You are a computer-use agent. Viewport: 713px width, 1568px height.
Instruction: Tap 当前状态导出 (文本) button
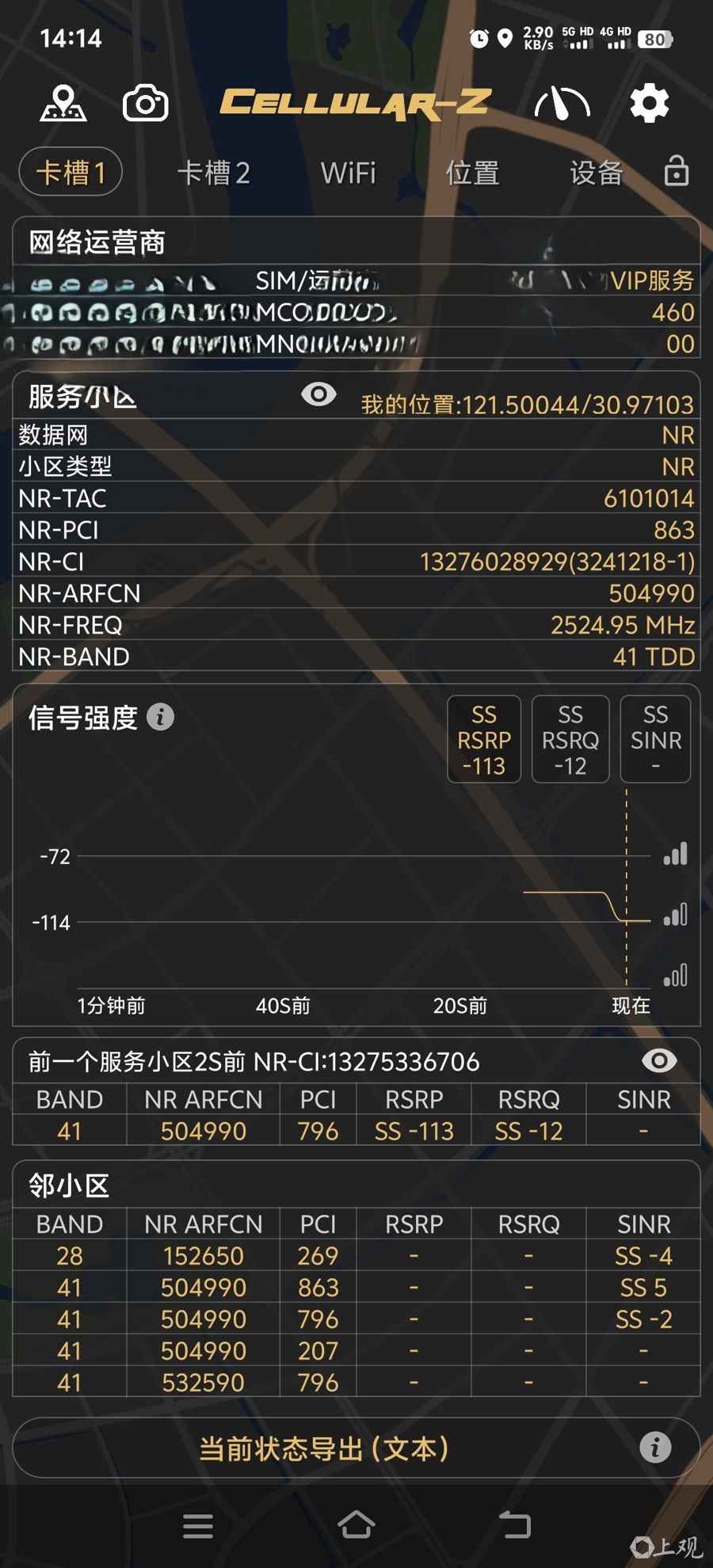point(323,1448)
